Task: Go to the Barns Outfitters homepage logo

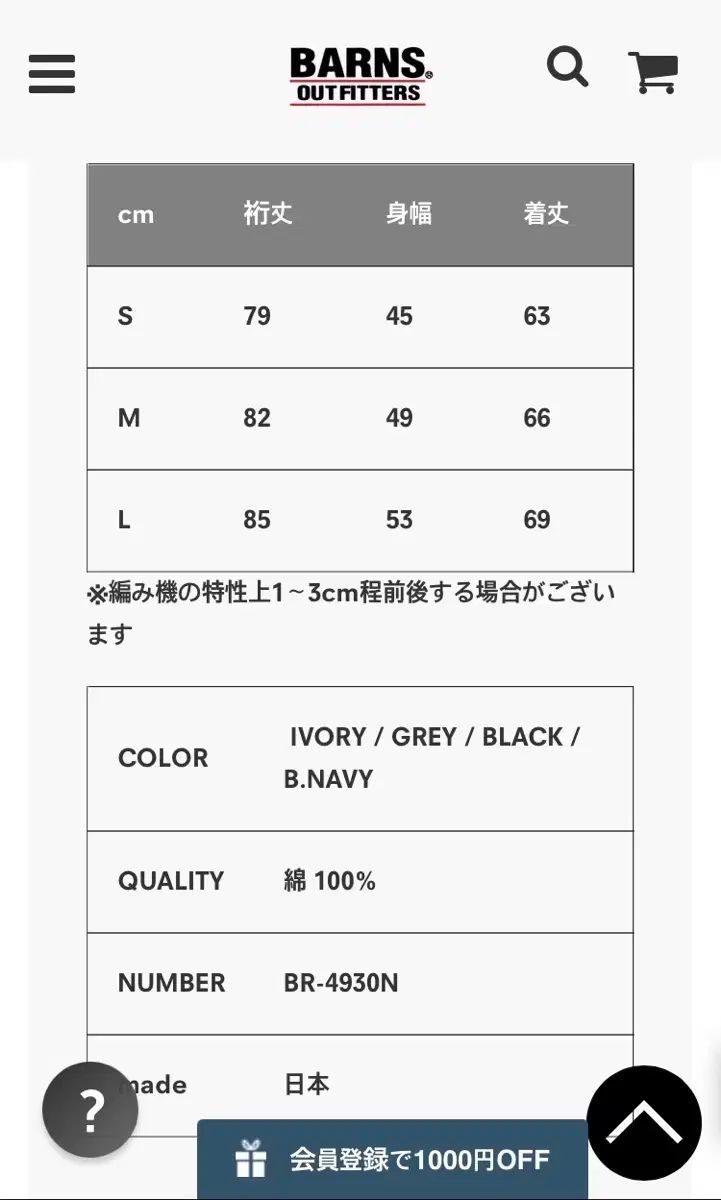Action: [x=359, y=76]
